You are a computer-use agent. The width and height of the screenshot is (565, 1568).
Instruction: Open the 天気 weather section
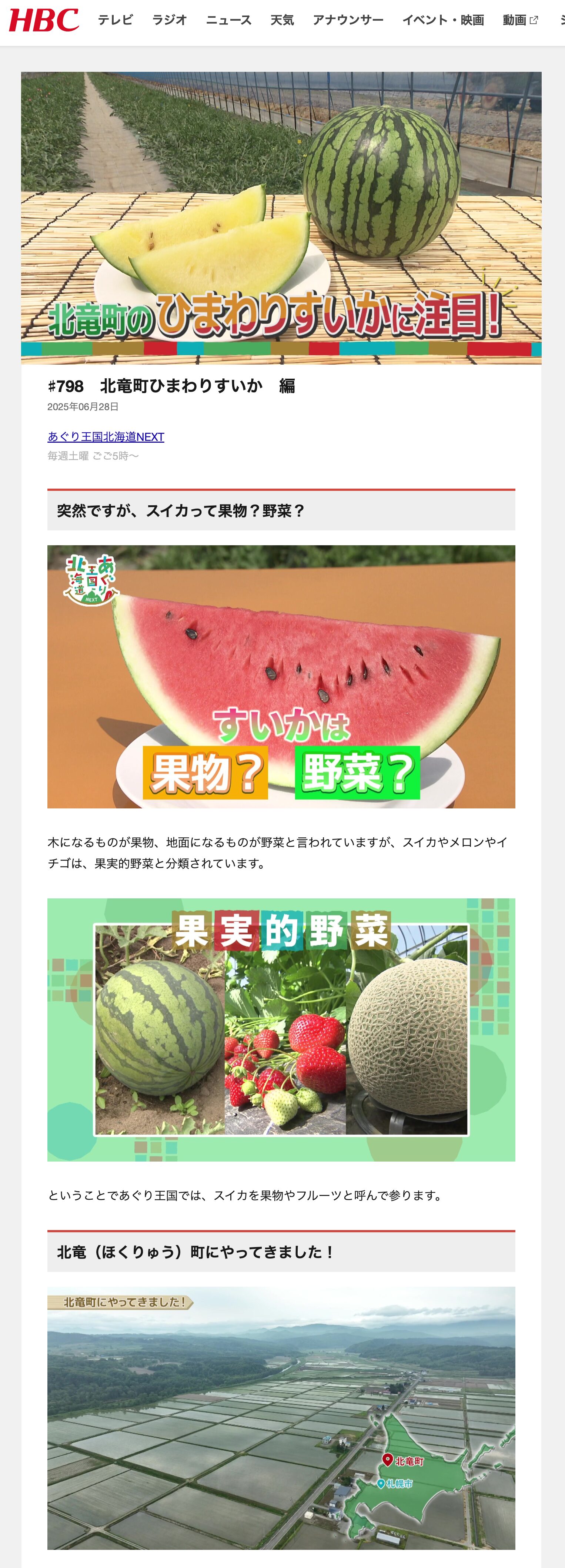point(282,20)
